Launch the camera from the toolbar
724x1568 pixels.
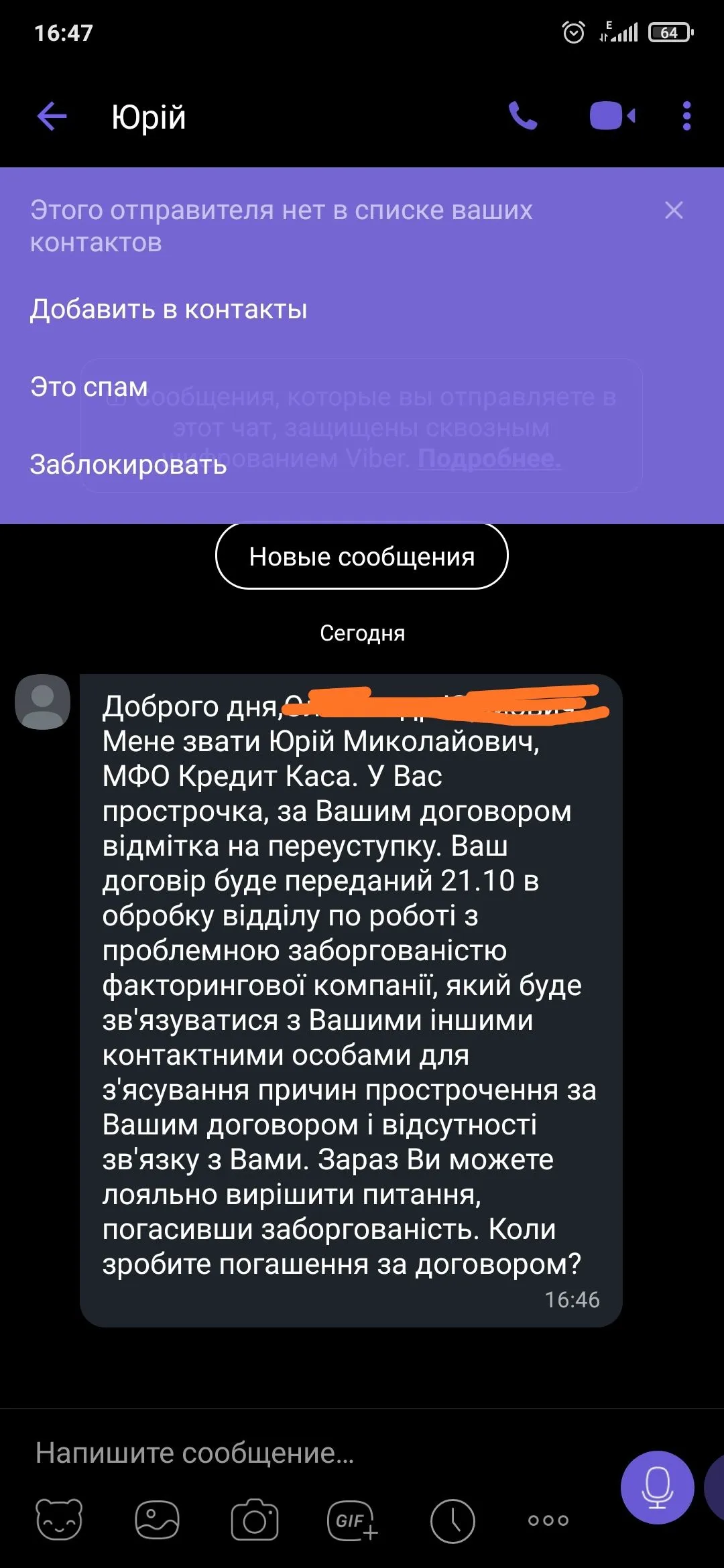tap(255, 1520)
